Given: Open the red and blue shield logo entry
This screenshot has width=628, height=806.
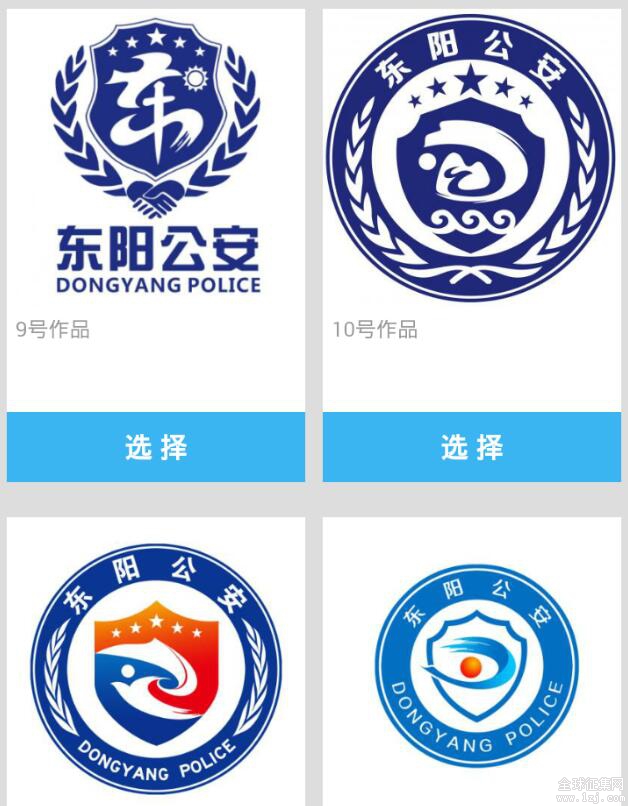Looking at the screenshot, I should pyautogui.click(x=156, y=670).
